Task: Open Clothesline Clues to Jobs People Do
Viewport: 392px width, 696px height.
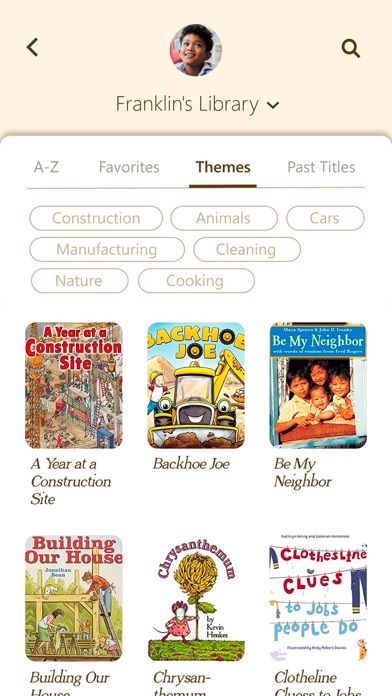Action: (318, 598)
